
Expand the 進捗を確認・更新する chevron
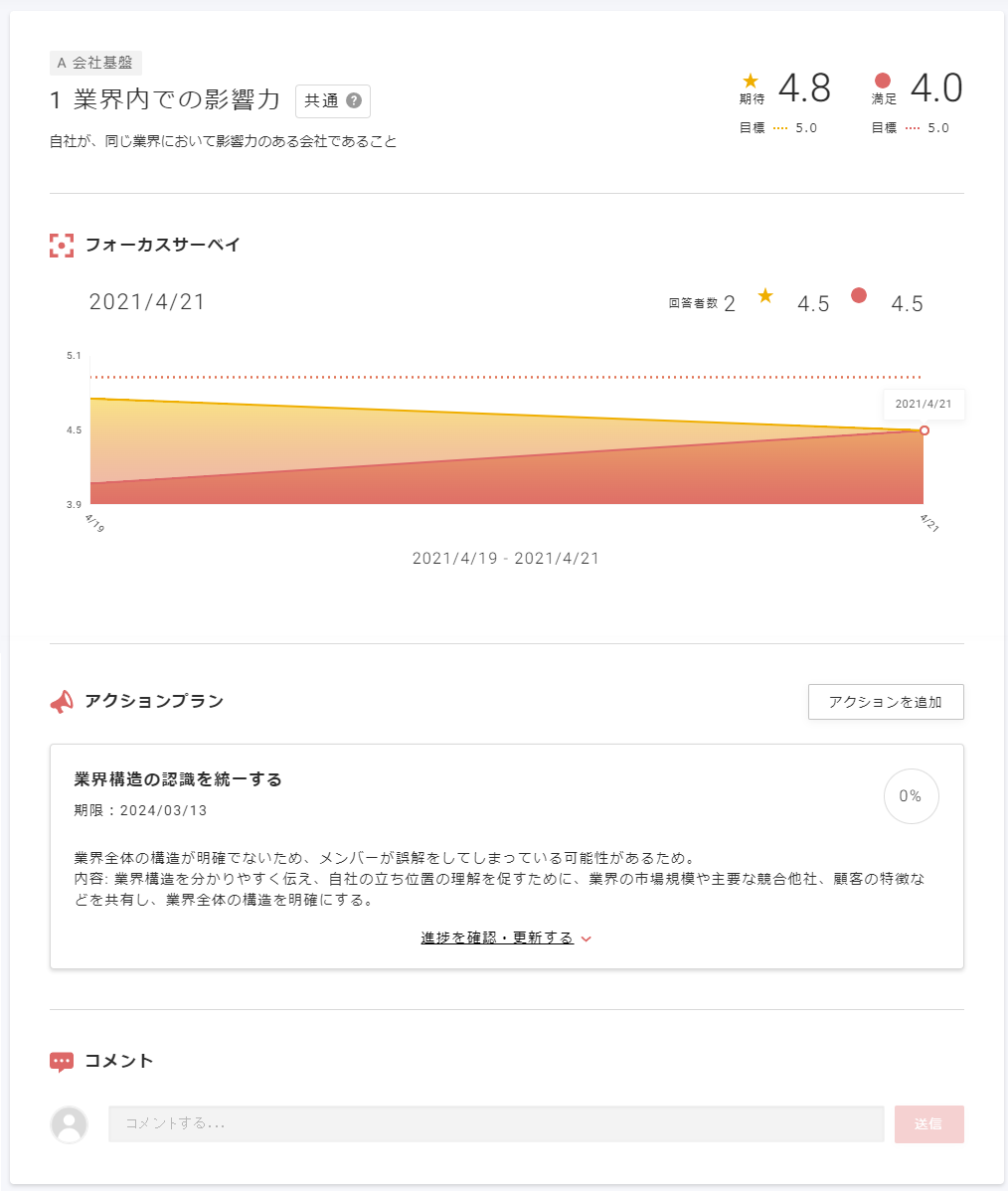587,937
